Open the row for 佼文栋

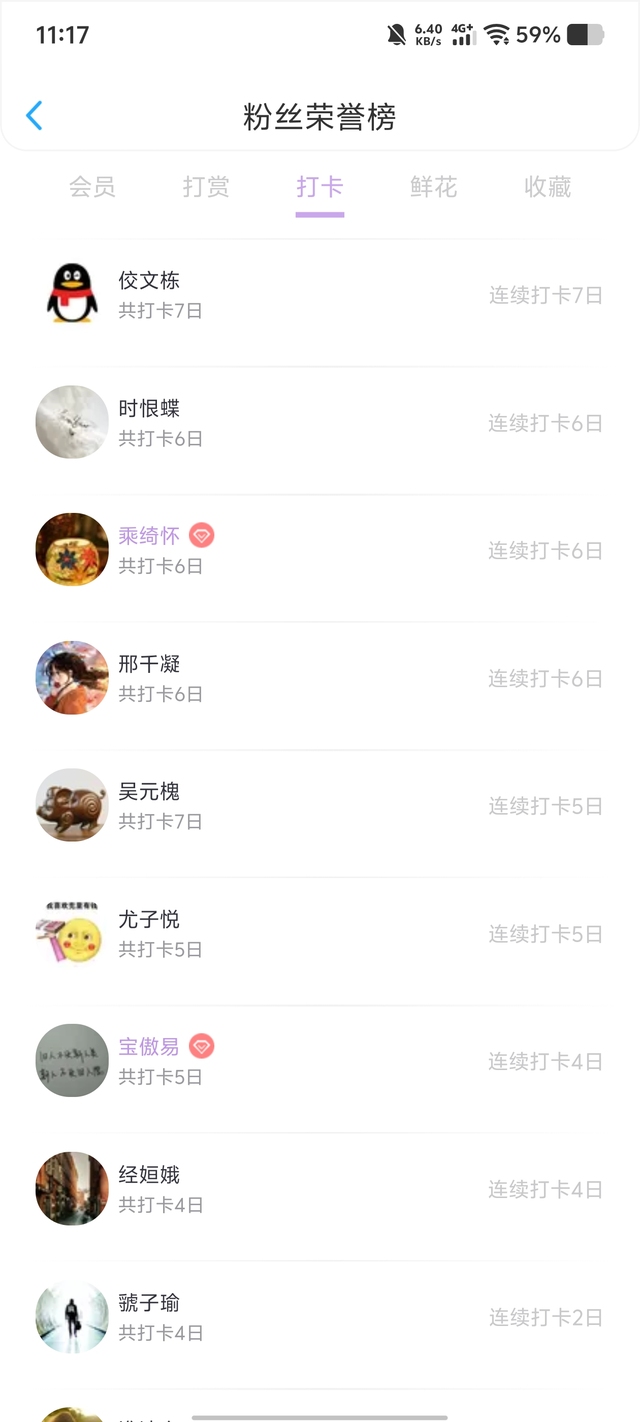pos(320,295)
